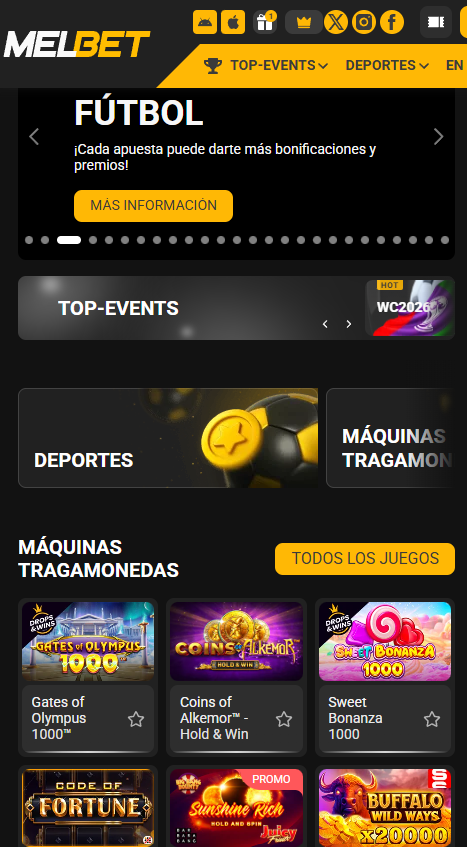Screen dimensions: 467x847
Task: Favorite Coins of Alkemor with the star
Action: (284, 719)
